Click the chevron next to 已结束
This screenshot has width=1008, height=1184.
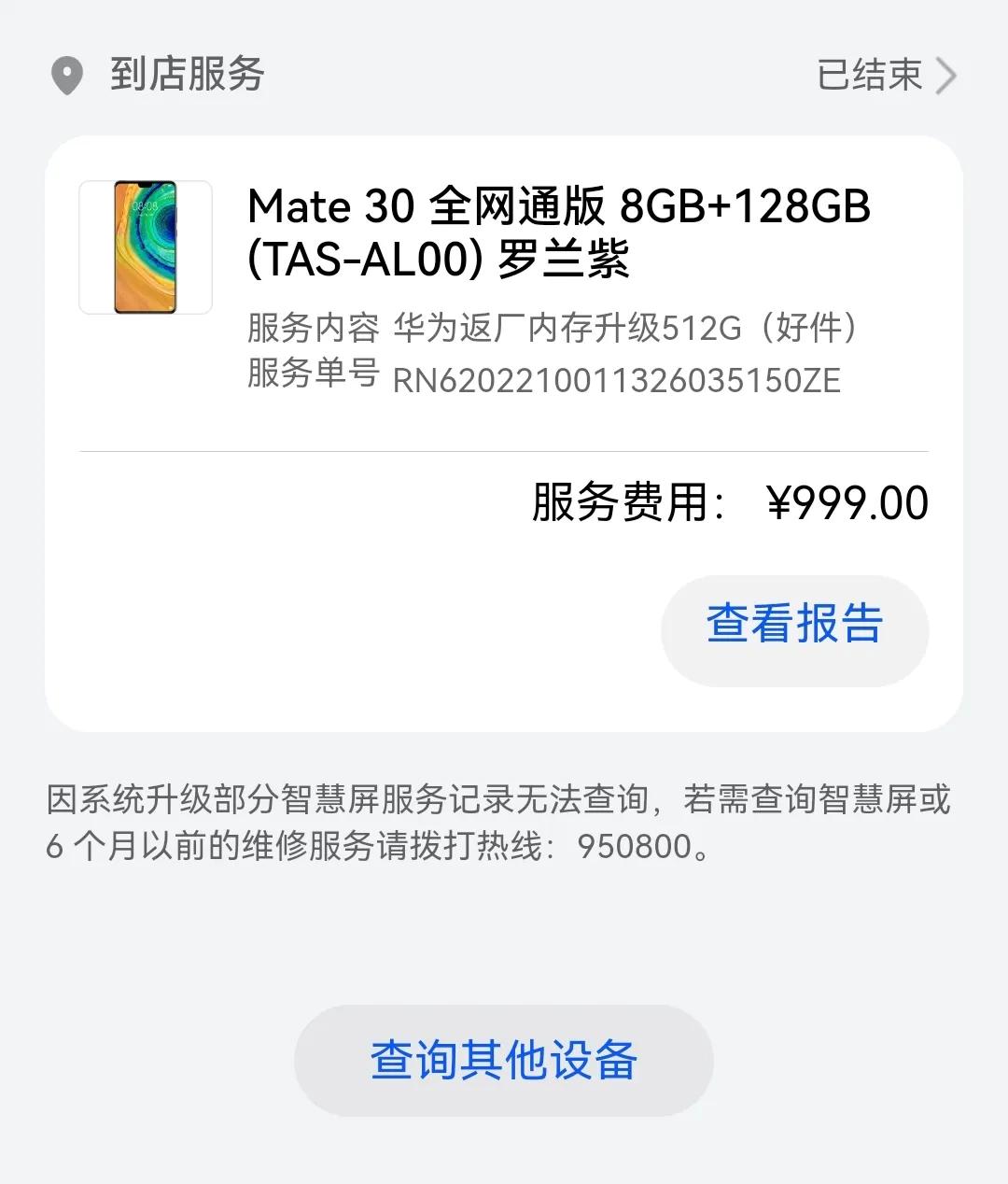(x=947, y=75)
